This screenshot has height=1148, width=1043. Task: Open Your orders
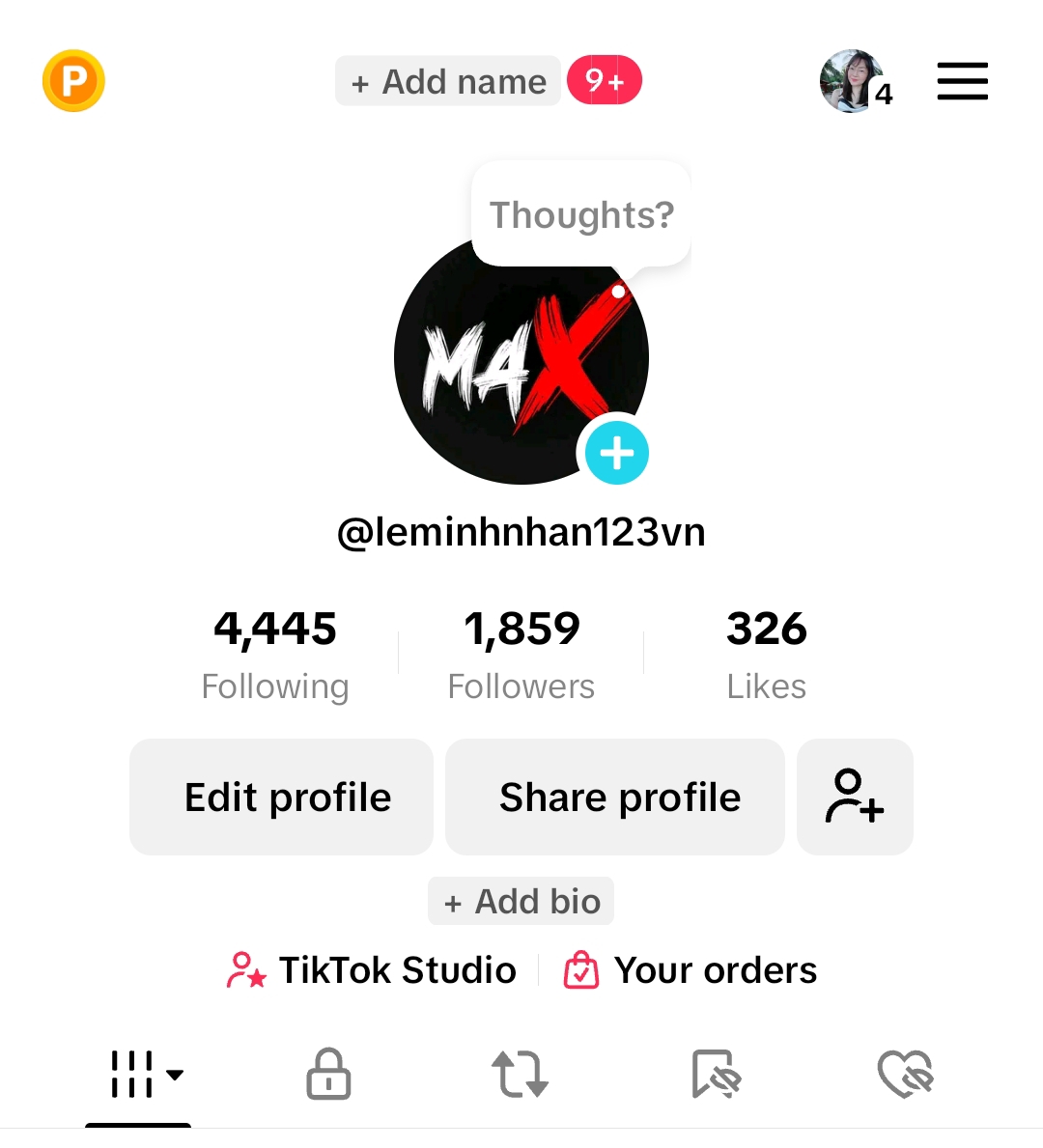[691, 970]
